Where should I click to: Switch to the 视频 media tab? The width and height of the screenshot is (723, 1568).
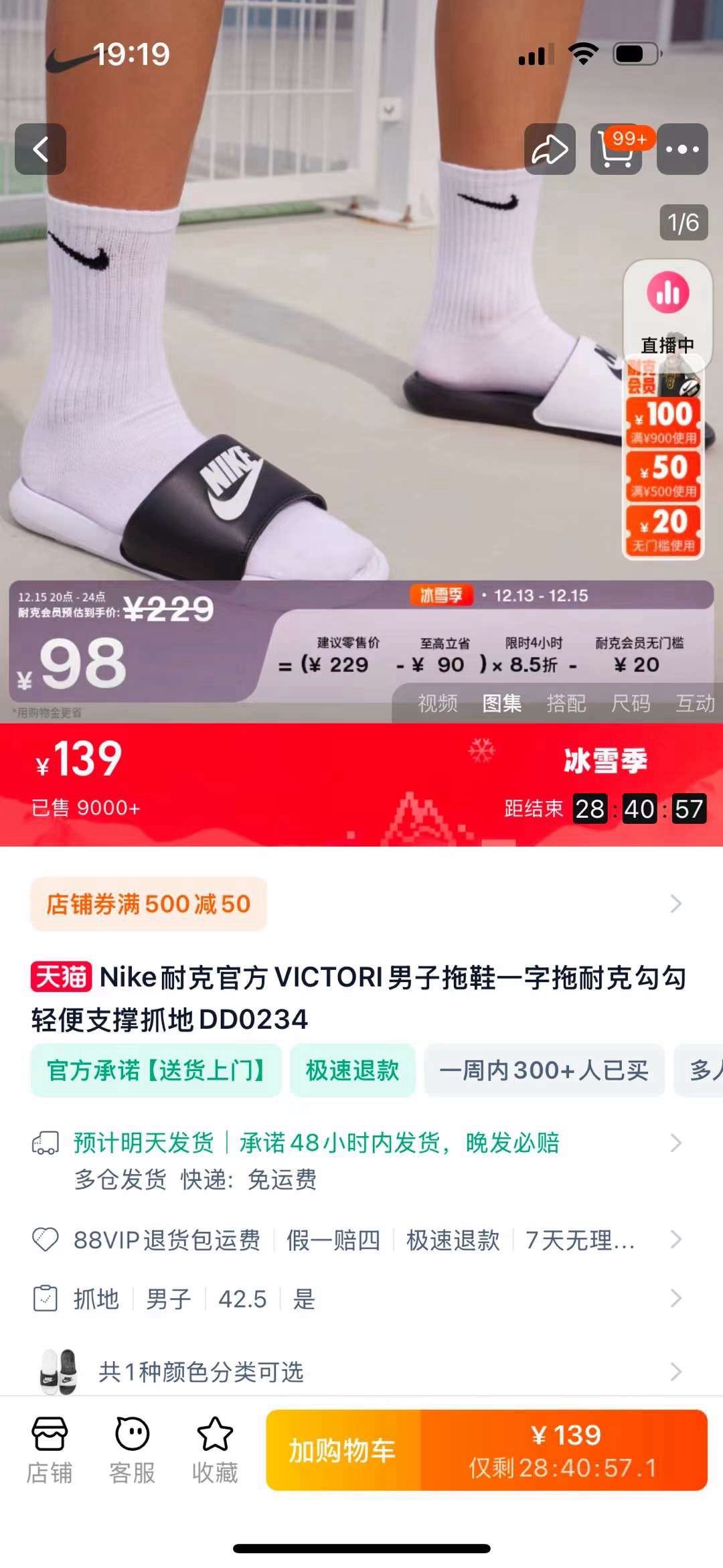[437, 703]
